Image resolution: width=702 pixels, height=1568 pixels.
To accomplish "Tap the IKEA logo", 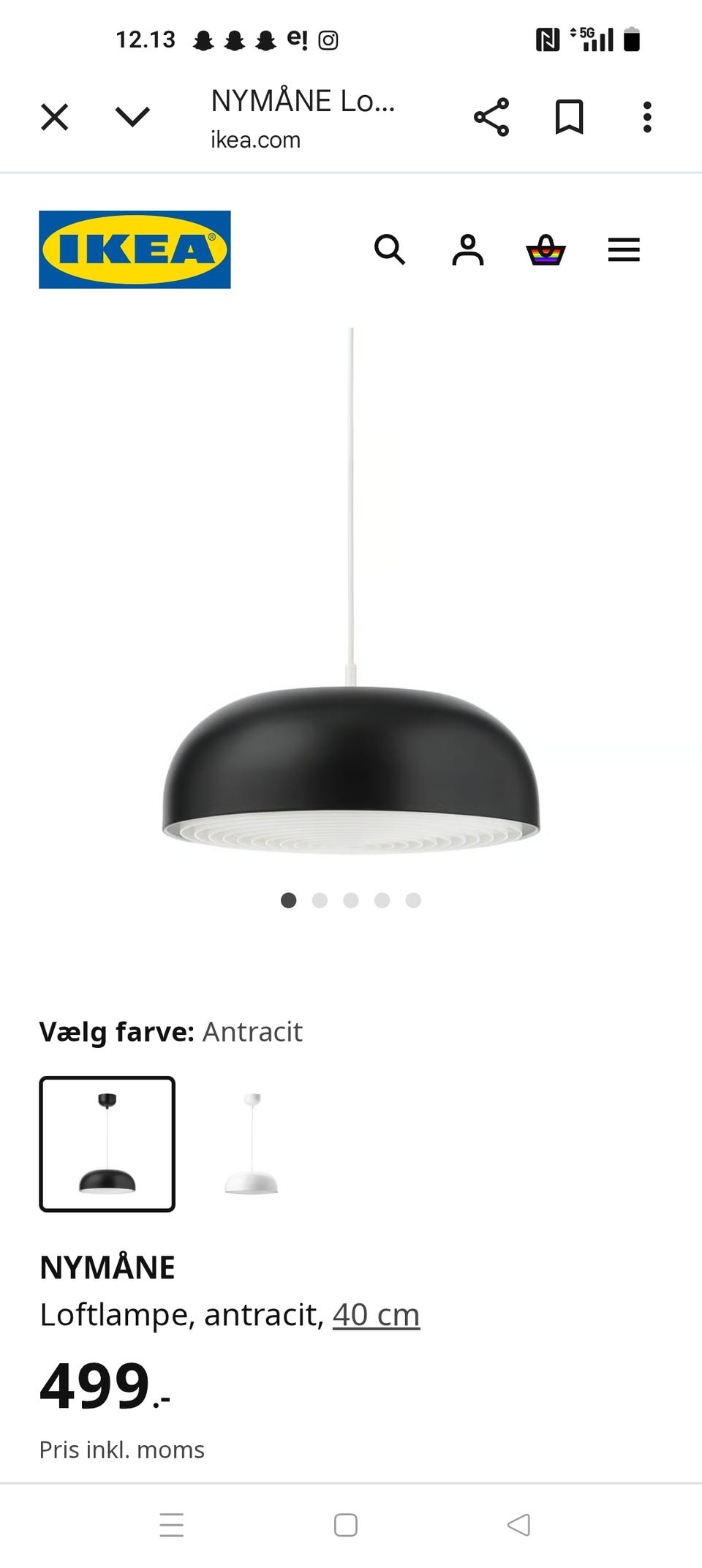I will point(134,250).
